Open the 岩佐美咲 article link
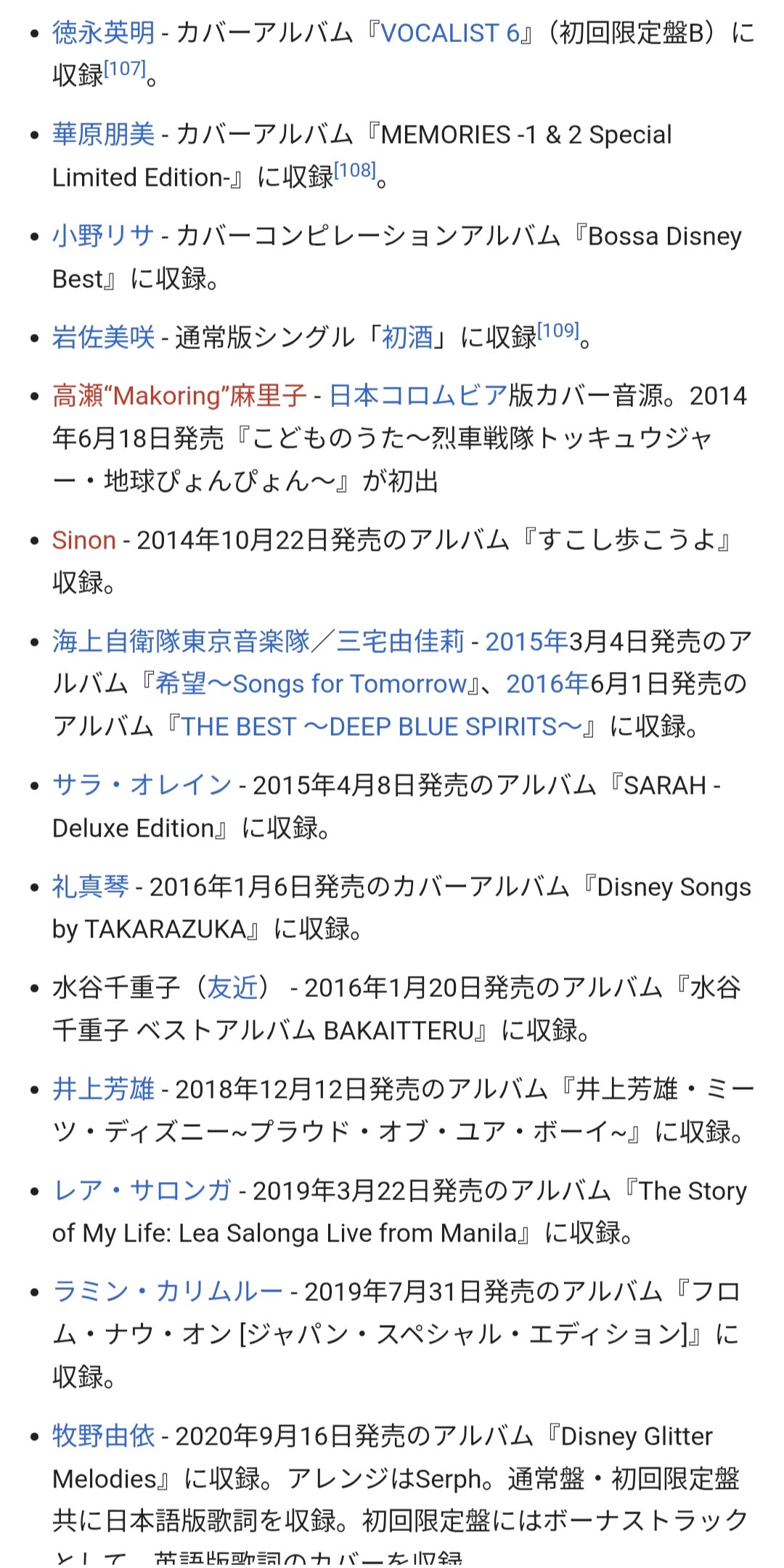The image size is (784, 1568). tap(103, 337)
